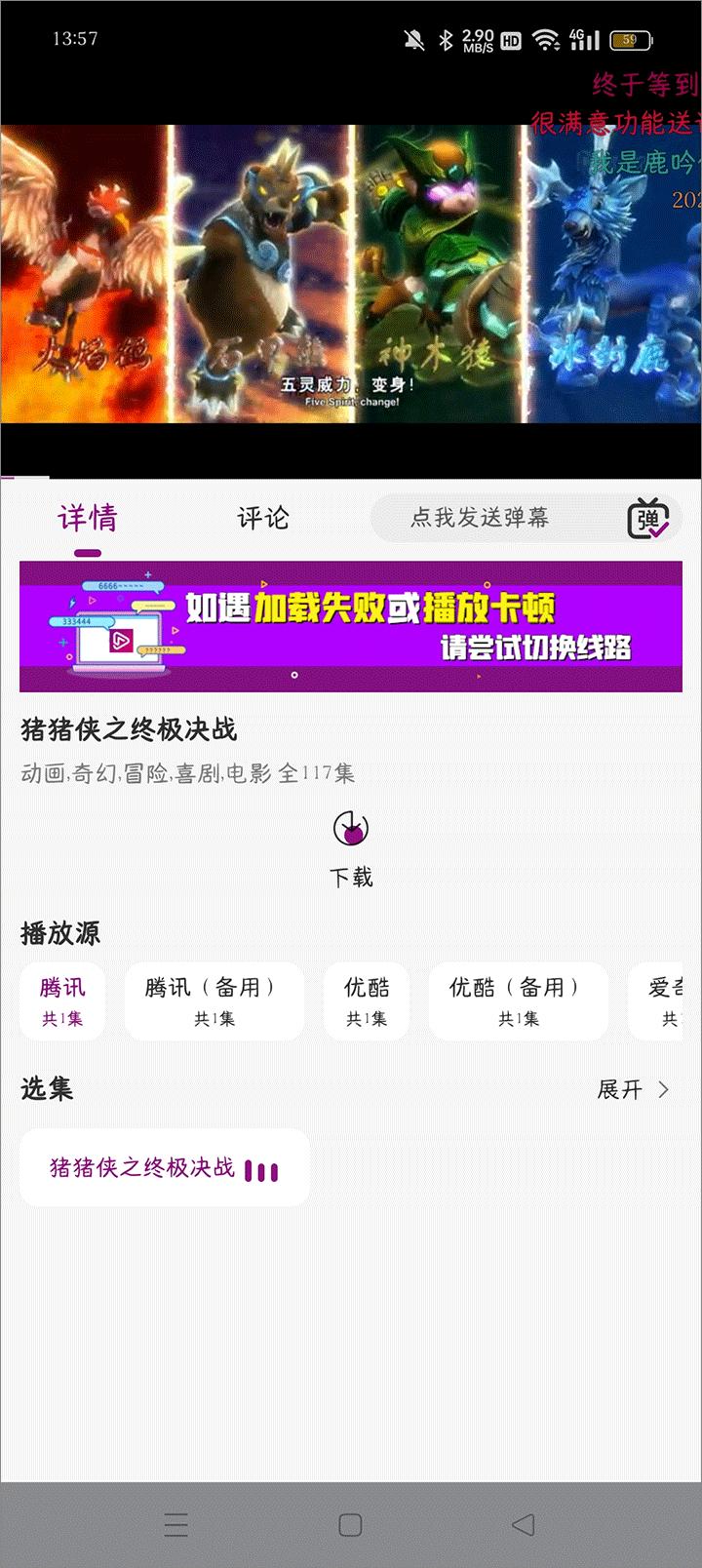The image size is (702, 1568).
Task: Select the 详情 tab
Action: click(88, 517)
